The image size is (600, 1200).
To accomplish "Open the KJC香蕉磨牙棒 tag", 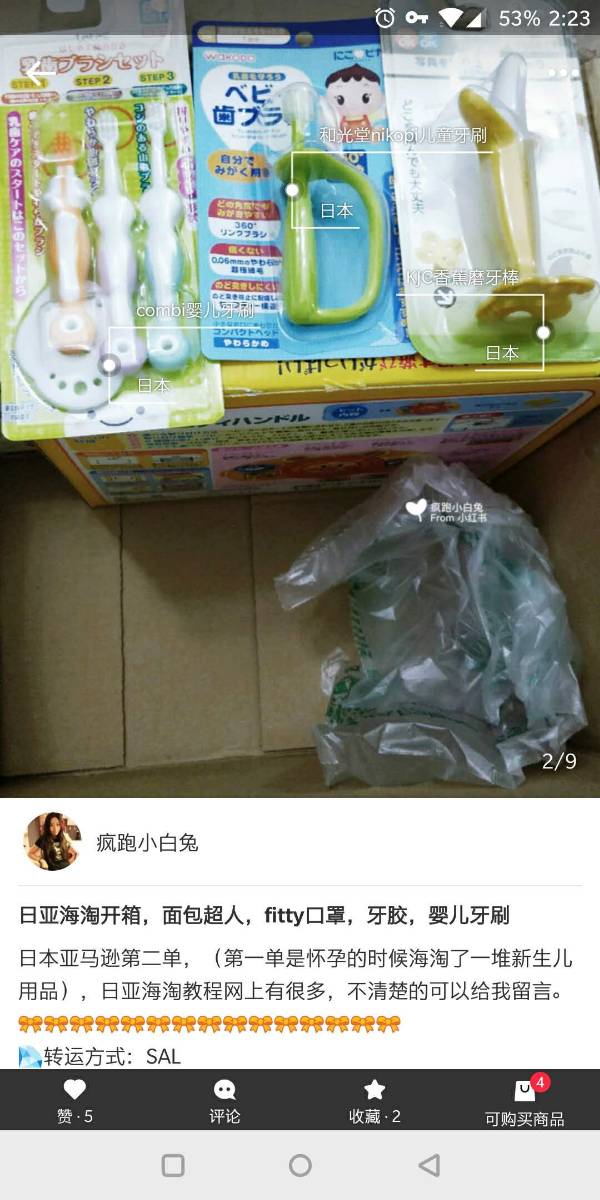I will [x=462, y=278].
